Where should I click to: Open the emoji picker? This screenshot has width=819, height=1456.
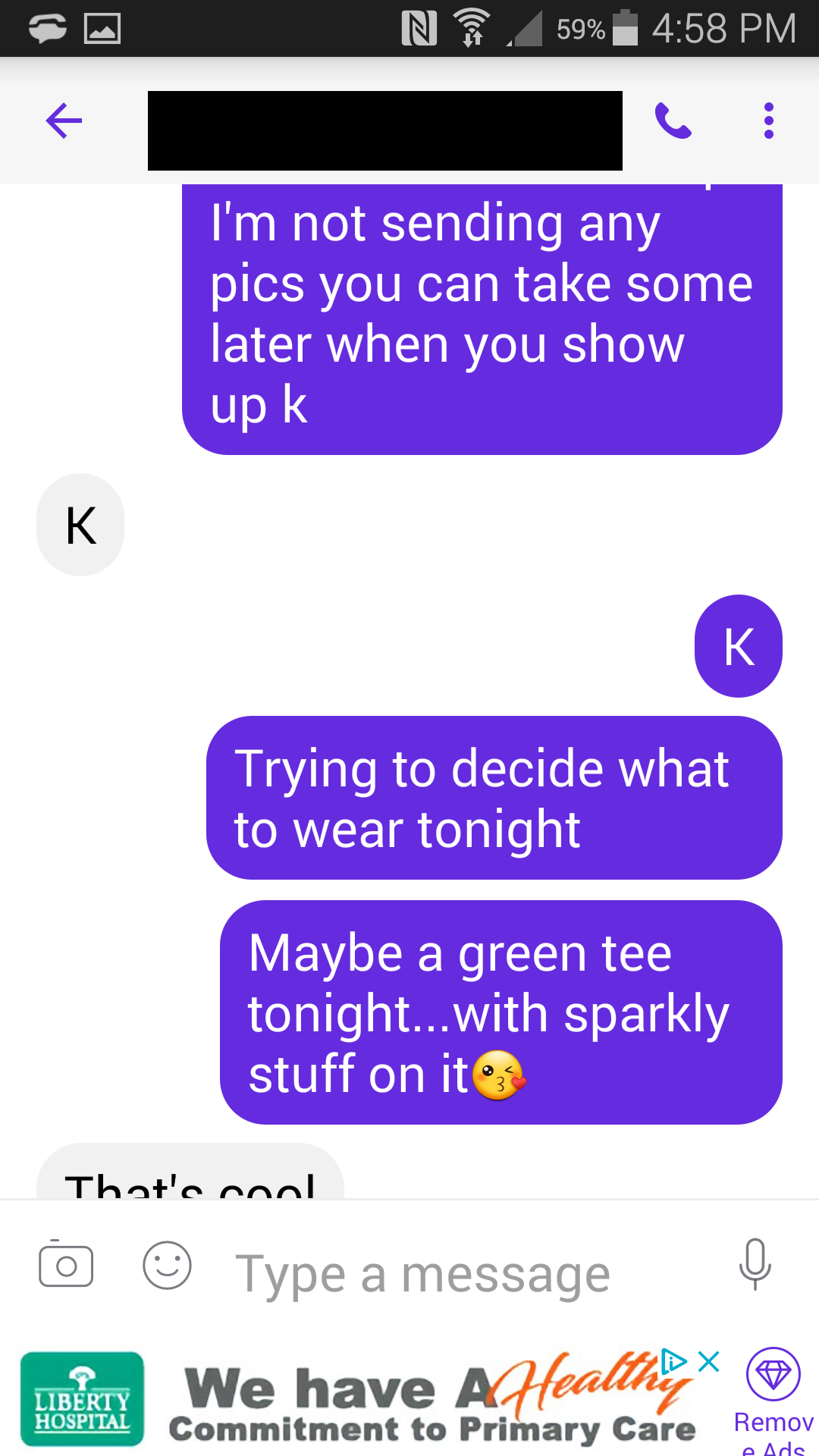click(x=167, y=1265)
